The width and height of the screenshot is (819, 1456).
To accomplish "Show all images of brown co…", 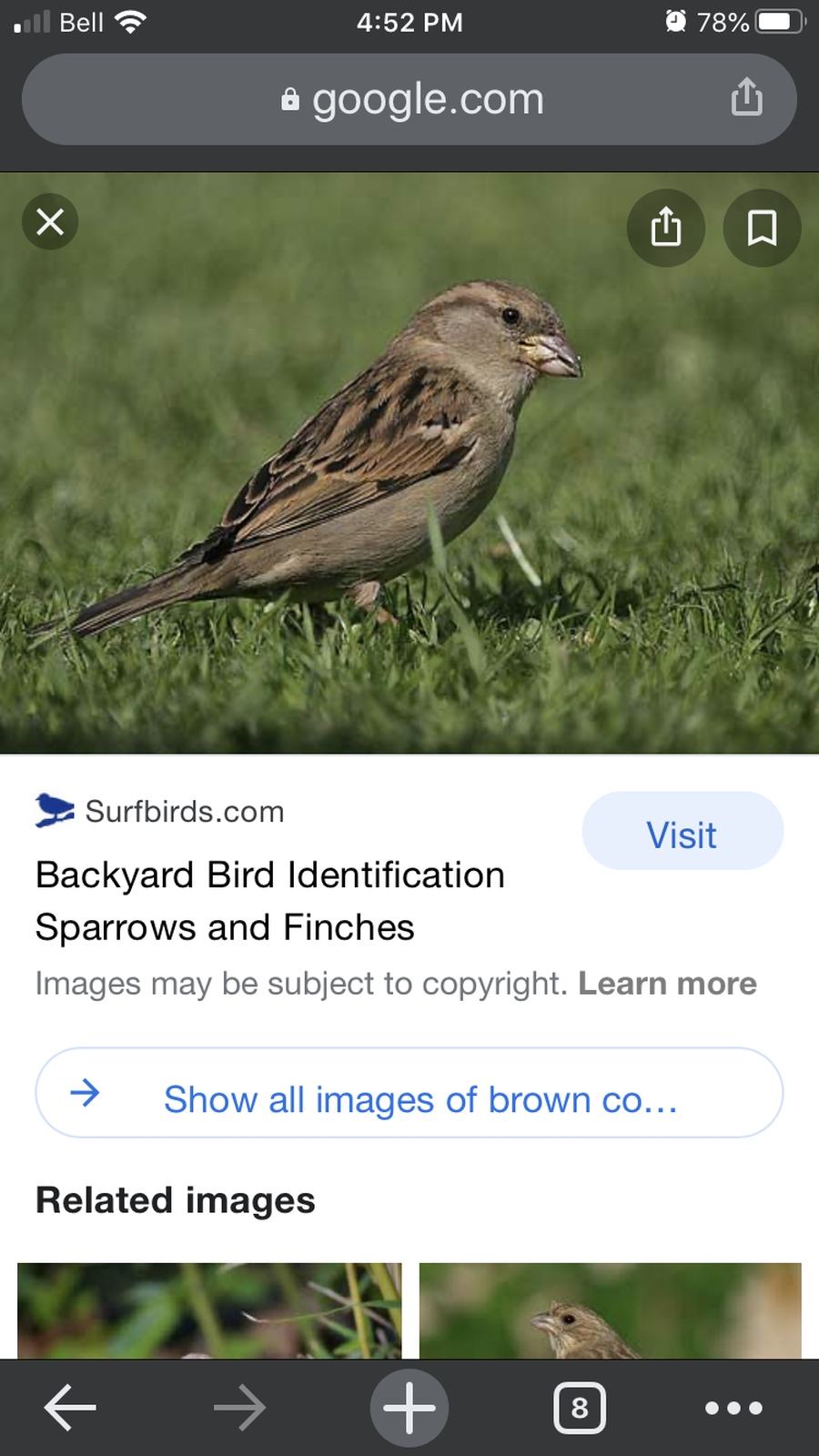I will [x=409, y=1093].
